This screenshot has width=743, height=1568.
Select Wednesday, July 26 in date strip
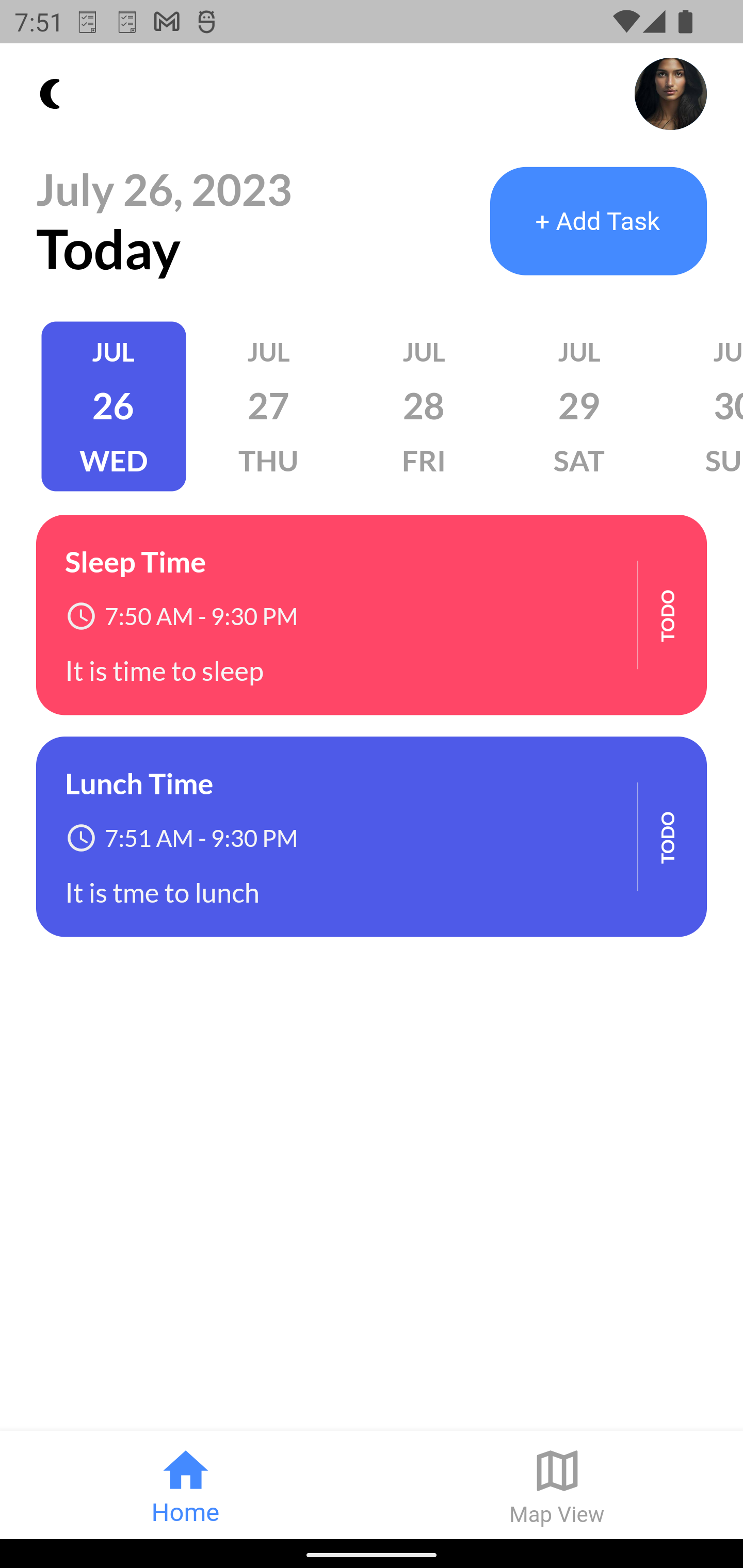(114, 406)
